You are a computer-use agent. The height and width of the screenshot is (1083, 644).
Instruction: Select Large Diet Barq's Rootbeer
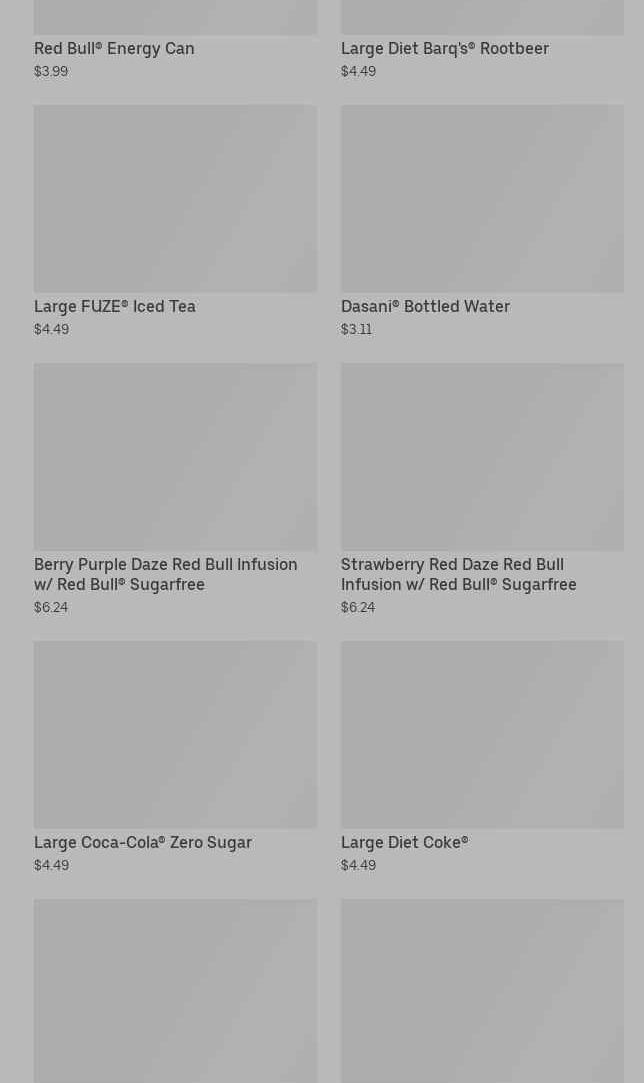pos(445,48)
